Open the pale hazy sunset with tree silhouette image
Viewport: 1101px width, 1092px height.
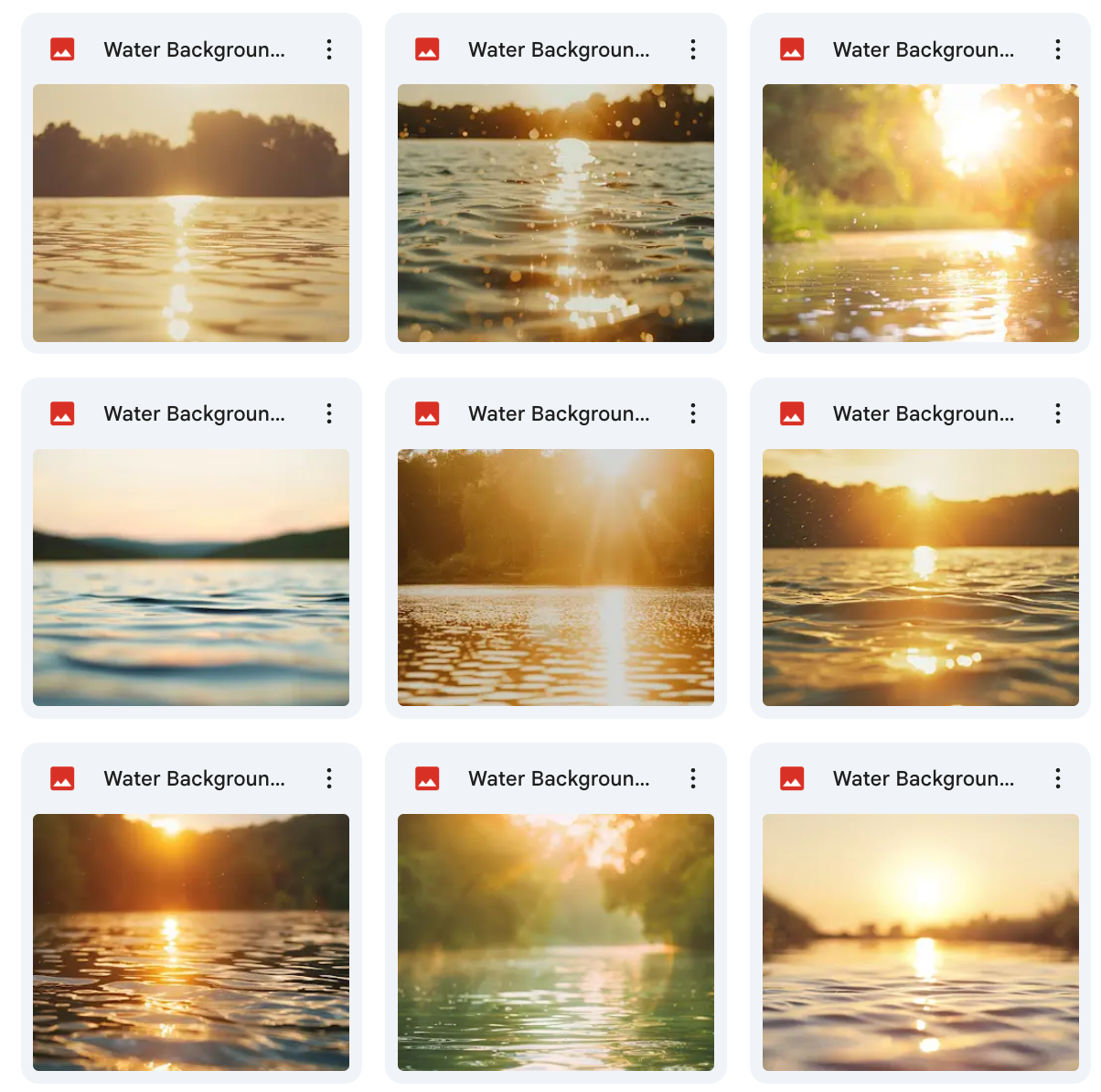pyautogui.click(x=190, y=213)
